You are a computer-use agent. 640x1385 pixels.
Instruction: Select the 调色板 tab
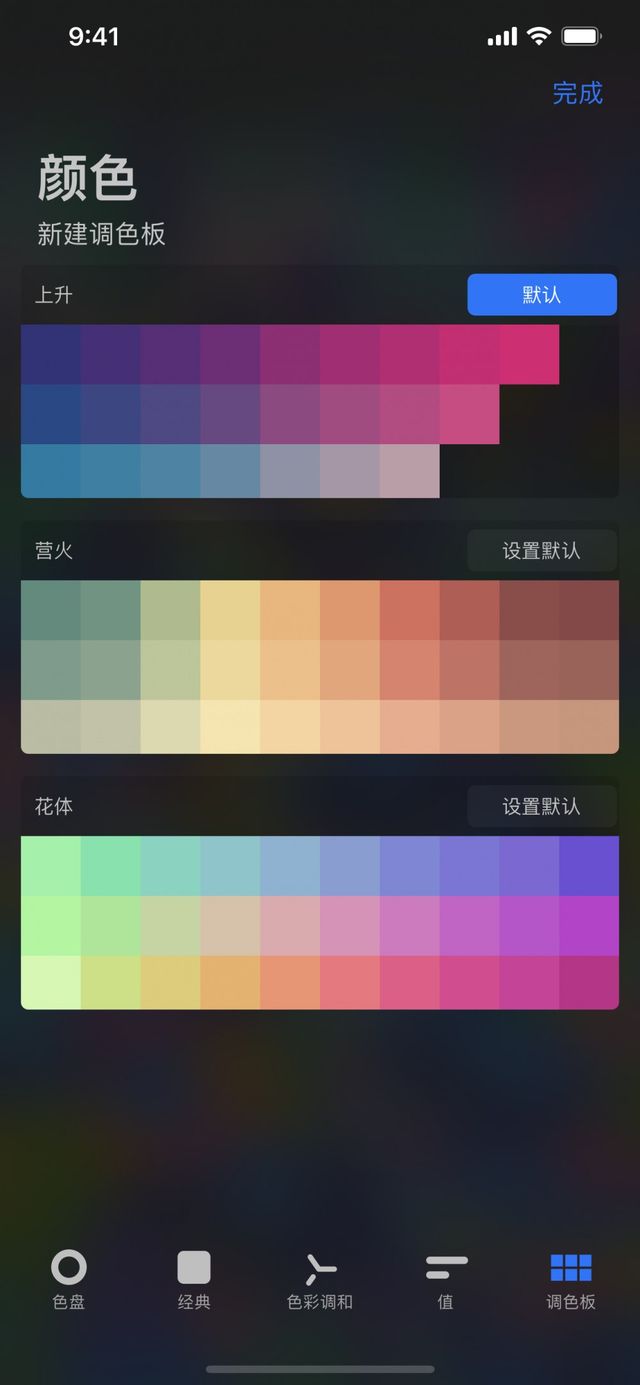[571, 1280]
